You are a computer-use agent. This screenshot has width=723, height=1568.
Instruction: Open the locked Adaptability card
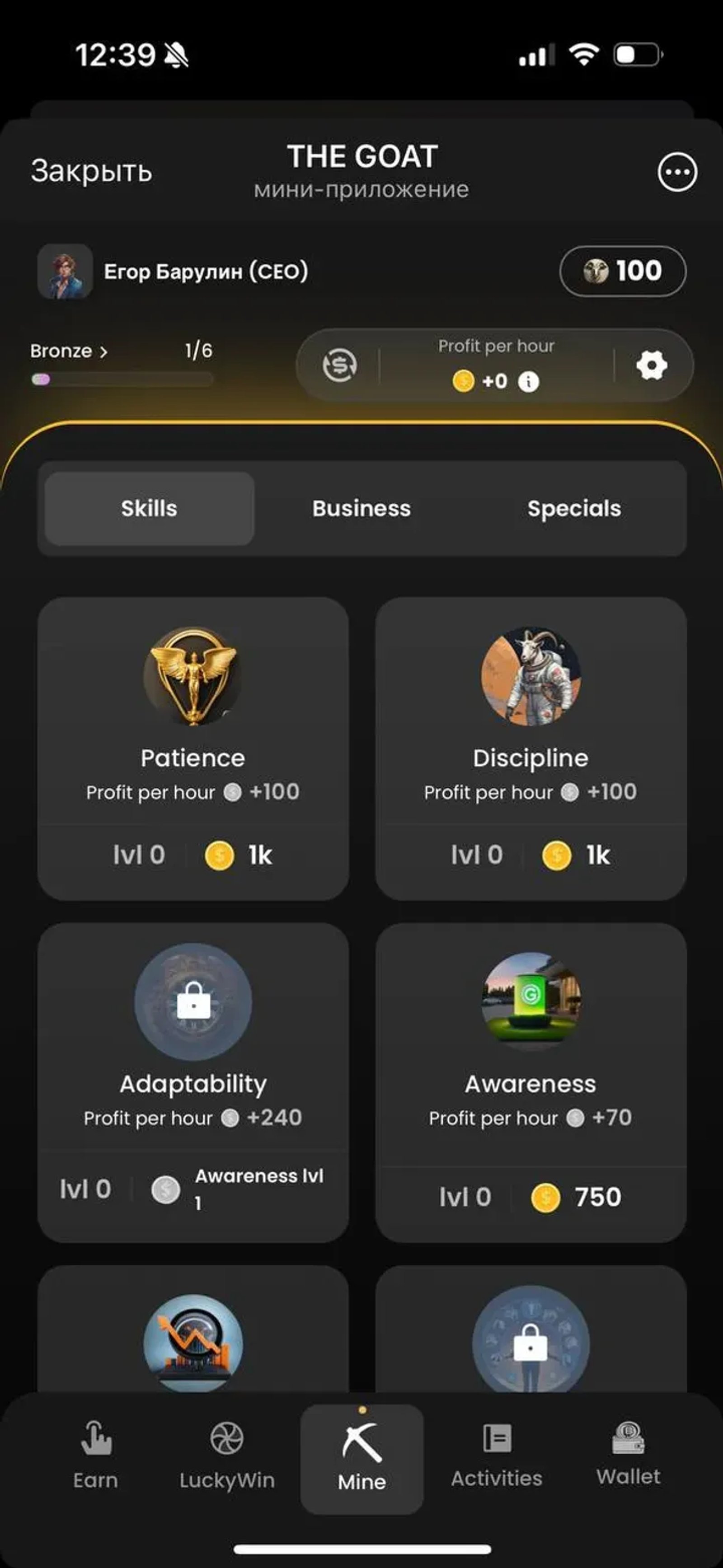pyautogui.click(x=193, y=1082)
